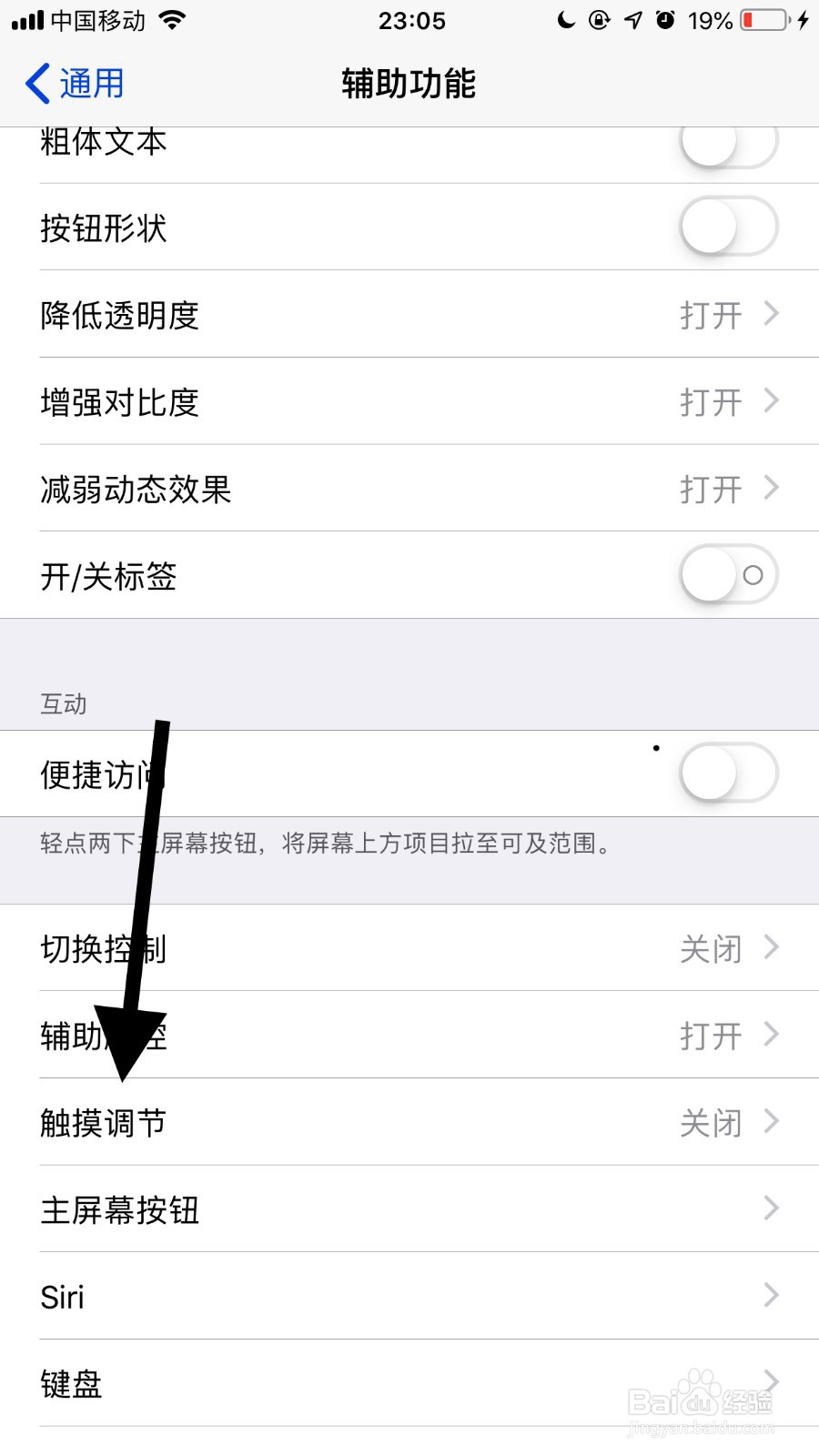Image resolution: width=819 pixels, height=1456 pixels.
Task: Click the location arrow status icon
Action: [x=631, y=18]
